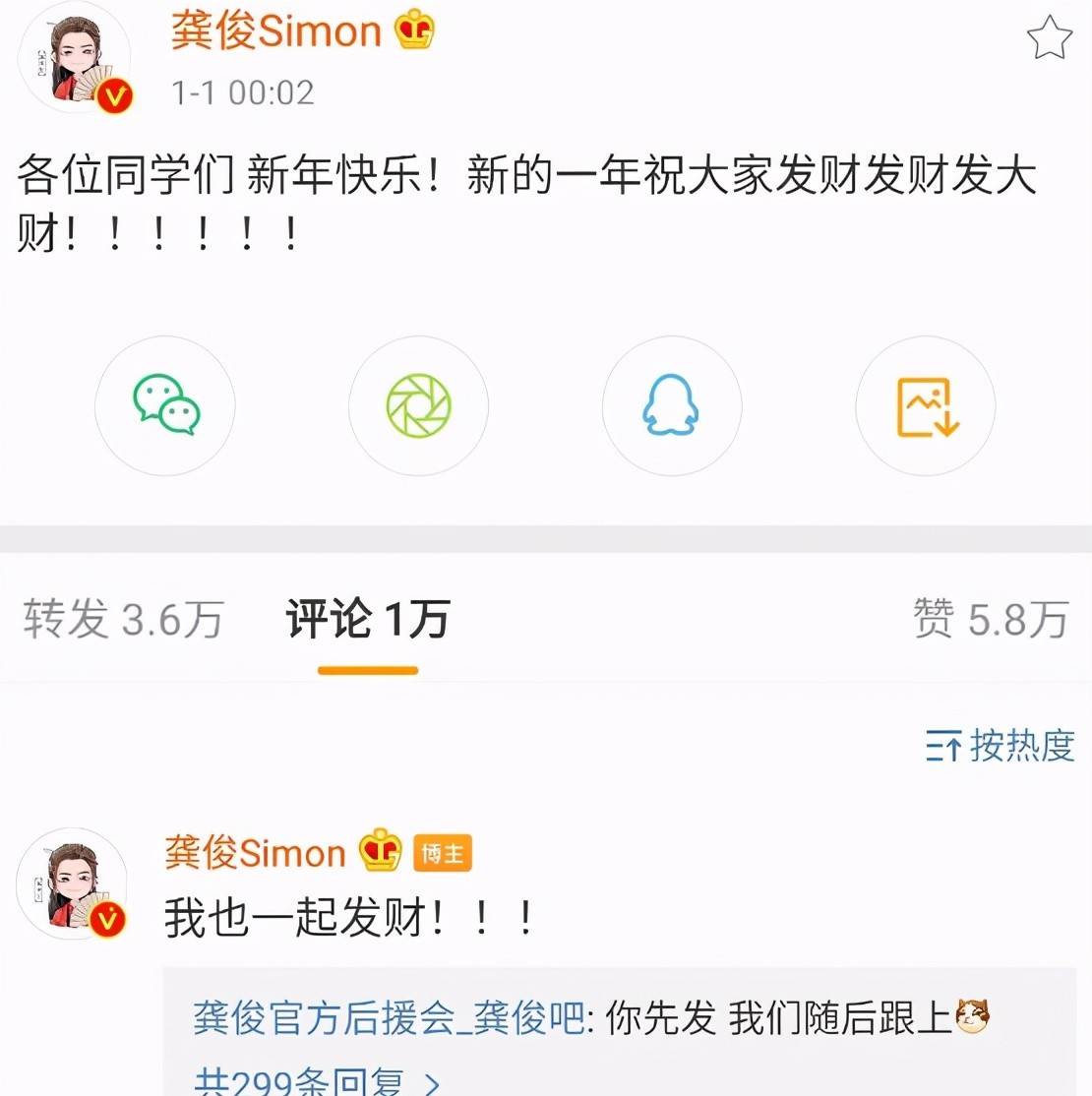Change comment sorting from 按热度
This screenshot has width=1092, height=1096.
pyautogui.click(x=1000, y=746)
